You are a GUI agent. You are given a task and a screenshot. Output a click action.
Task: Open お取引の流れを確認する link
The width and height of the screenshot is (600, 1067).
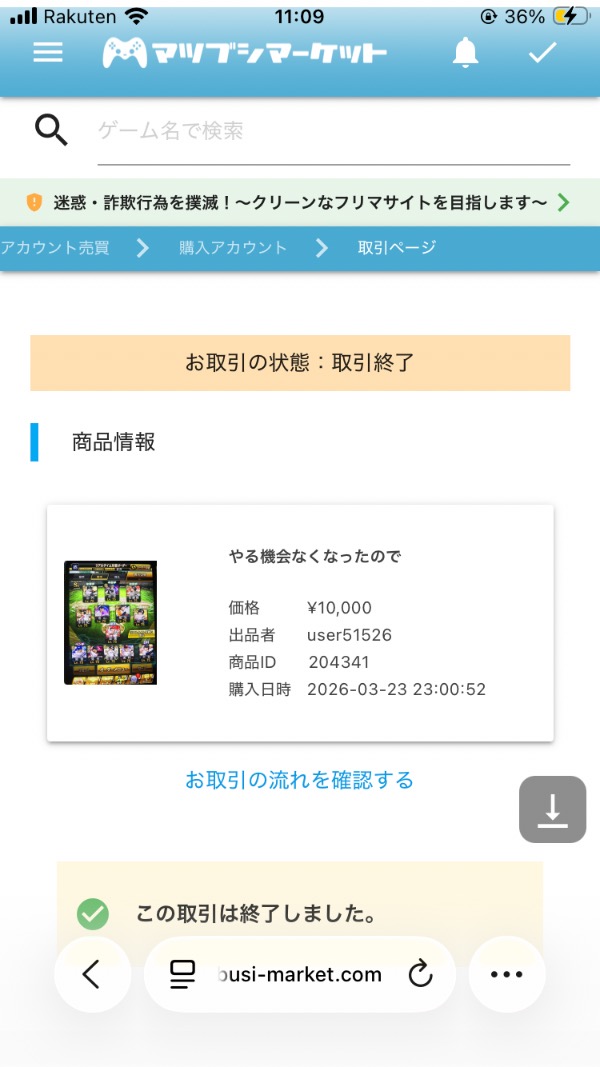299,780
